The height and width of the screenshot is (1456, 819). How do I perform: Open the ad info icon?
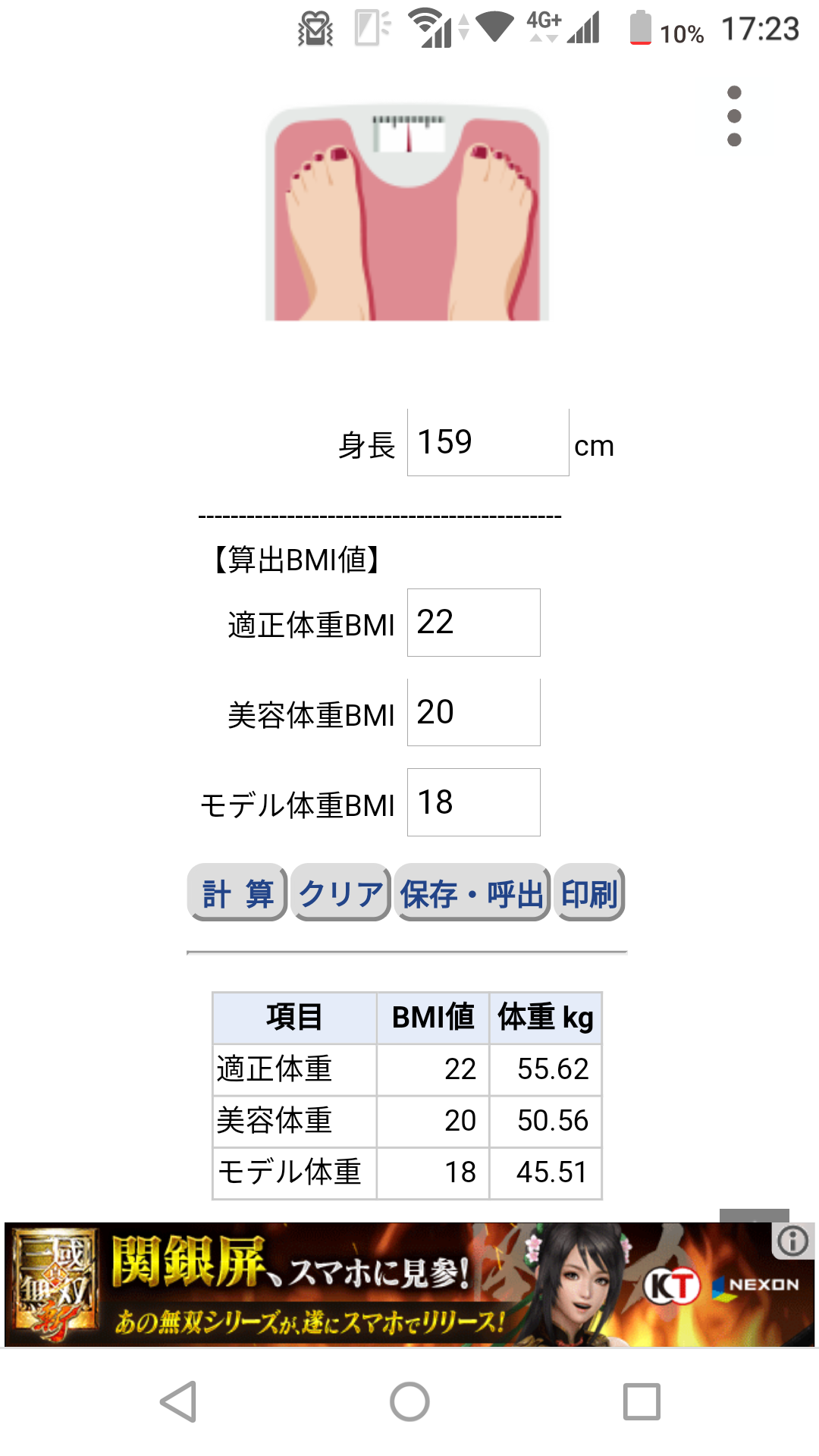(x=792, y=1241)
